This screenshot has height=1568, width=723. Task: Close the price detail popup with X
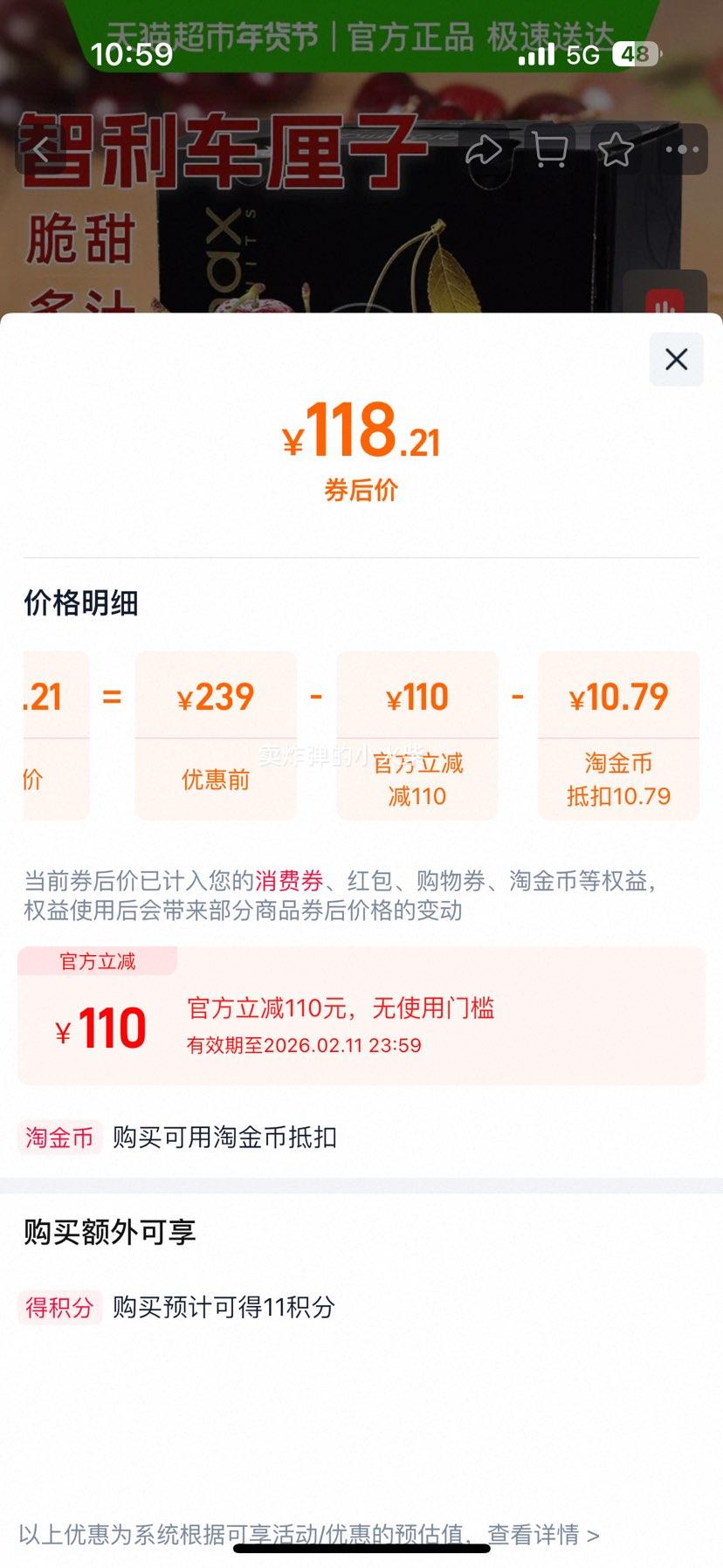click(x=675, y=360)
